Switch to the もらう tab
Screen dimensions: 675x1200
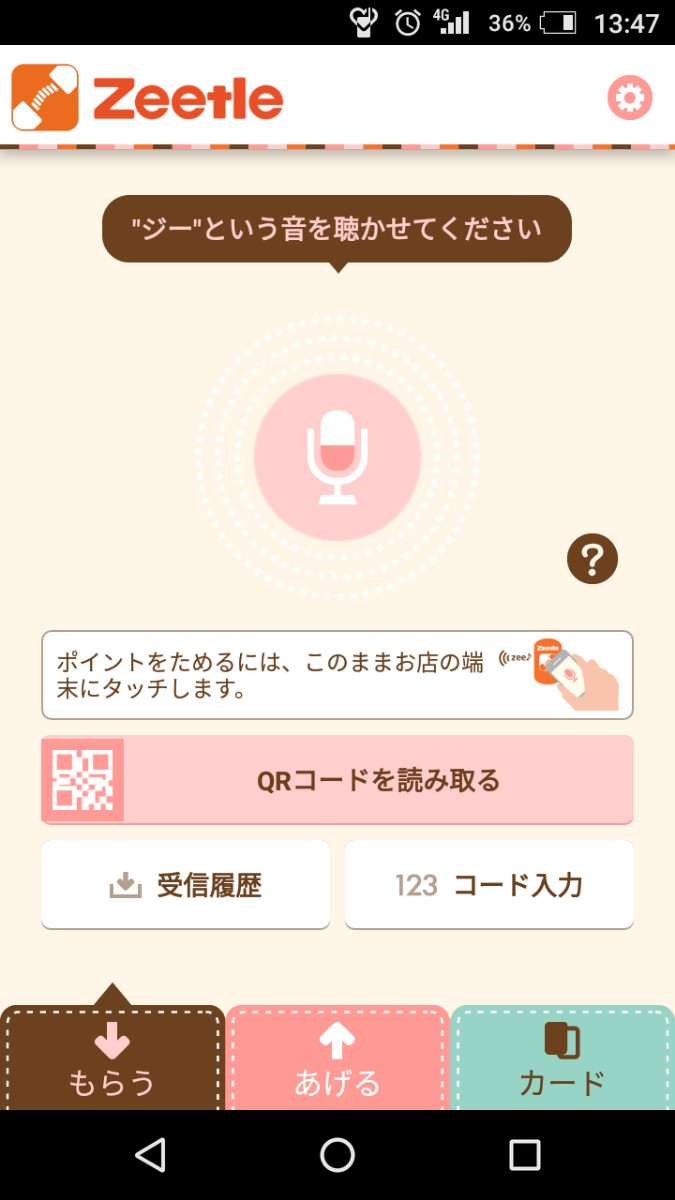112,1060
